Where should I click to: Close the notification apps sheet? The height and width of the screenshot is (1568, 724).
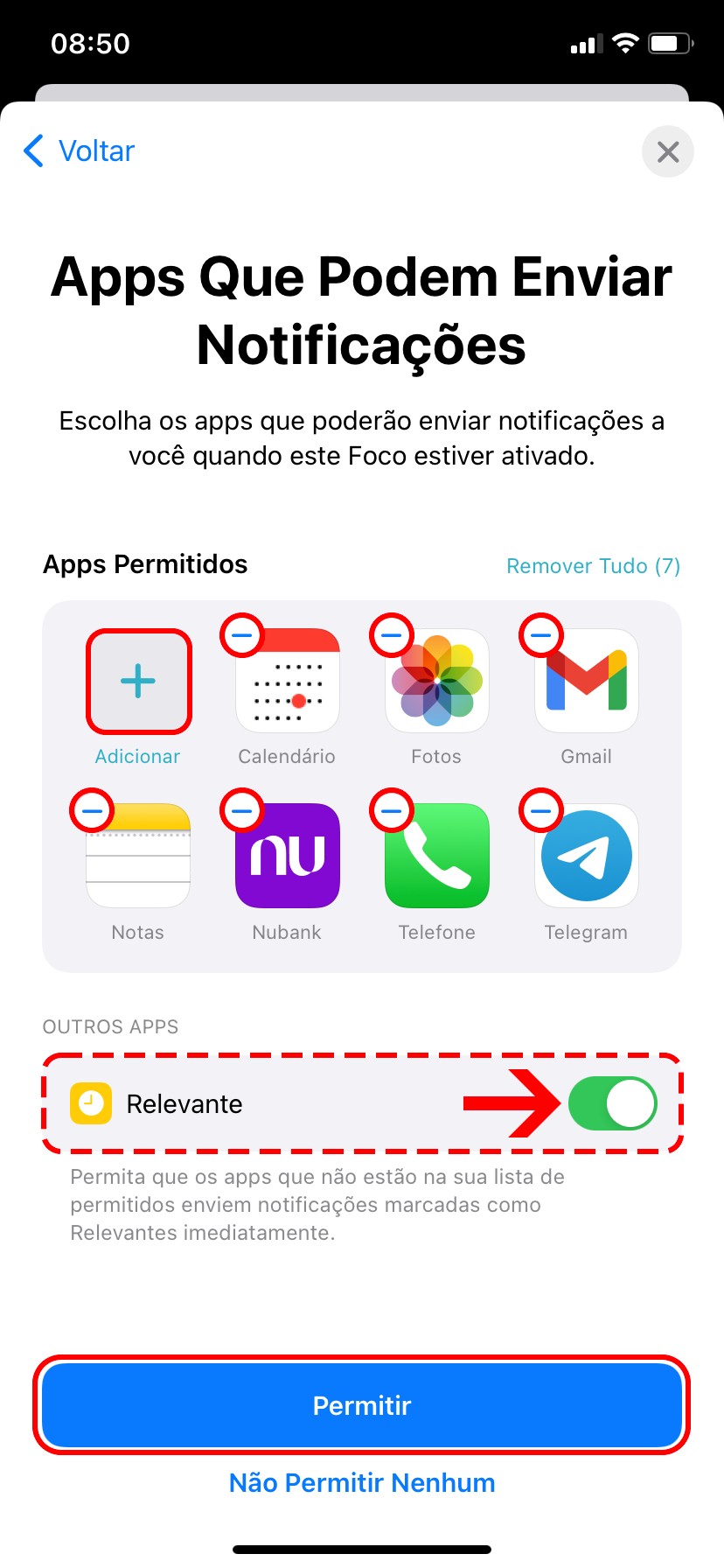point(668,152)
